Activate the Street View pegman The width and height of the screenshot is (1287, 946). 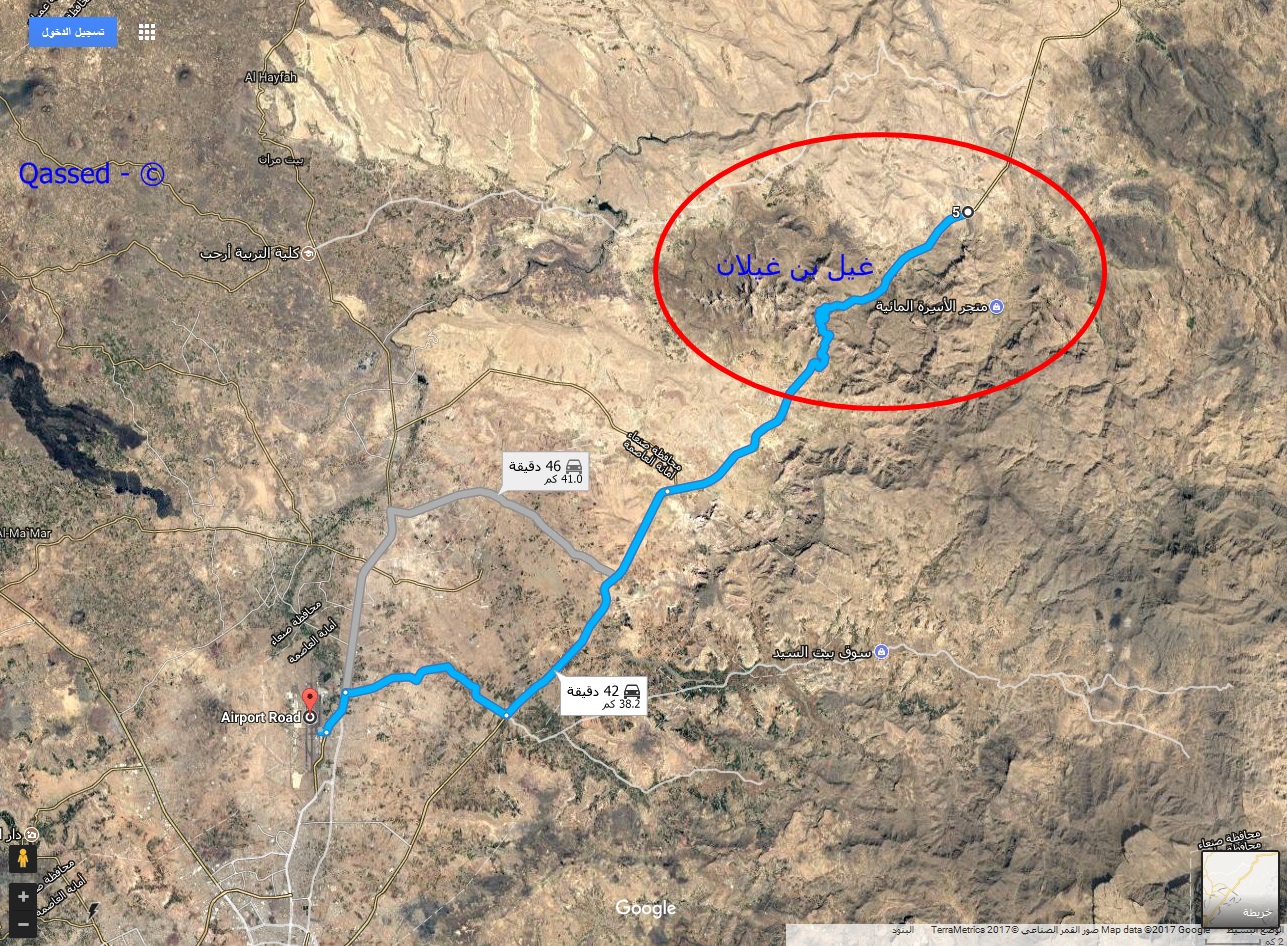tap(23, 859)
